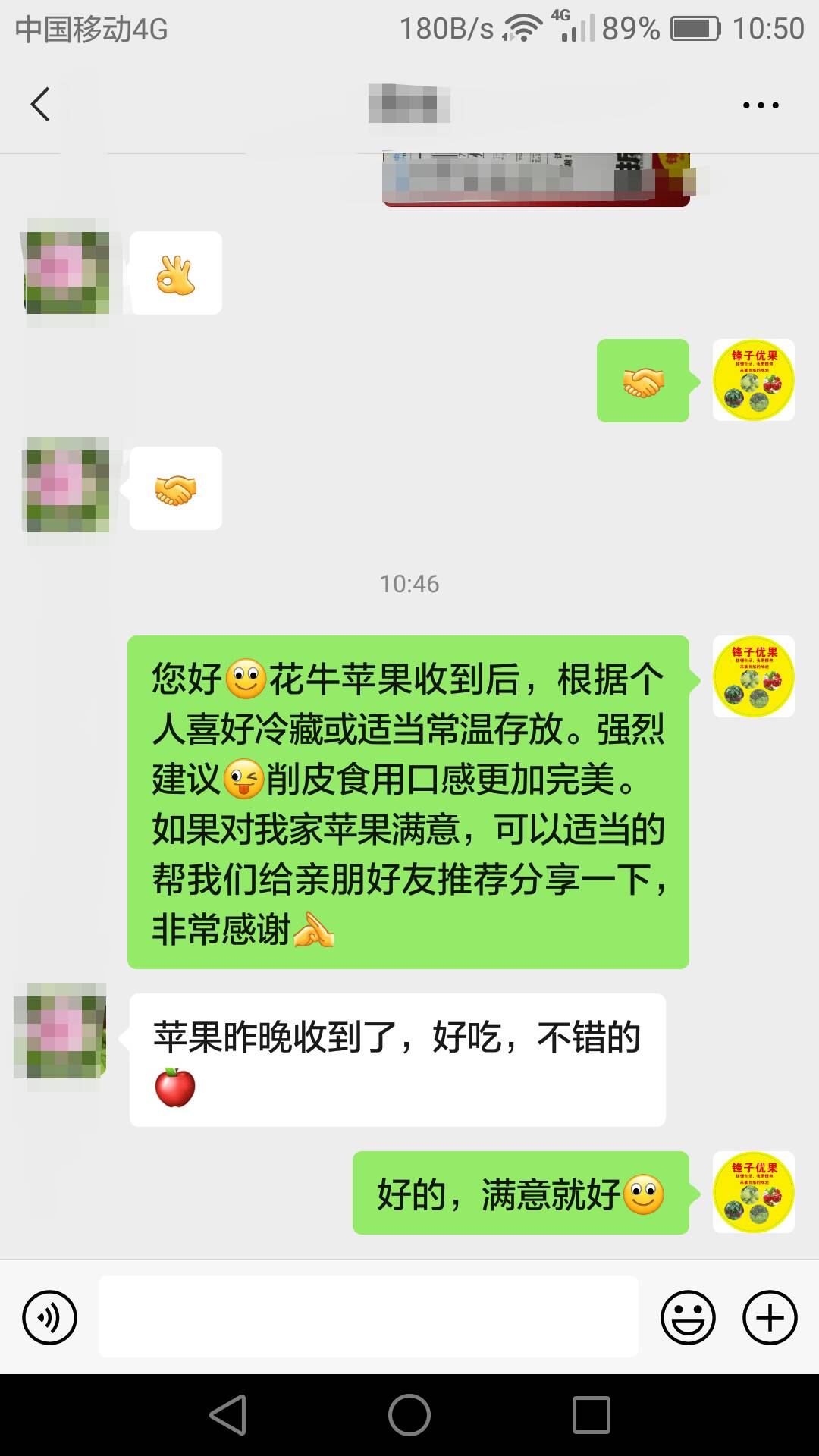Open the blurred image message at the top
The width and height of the screenshot is (819, 1456).
coord(535,180)
